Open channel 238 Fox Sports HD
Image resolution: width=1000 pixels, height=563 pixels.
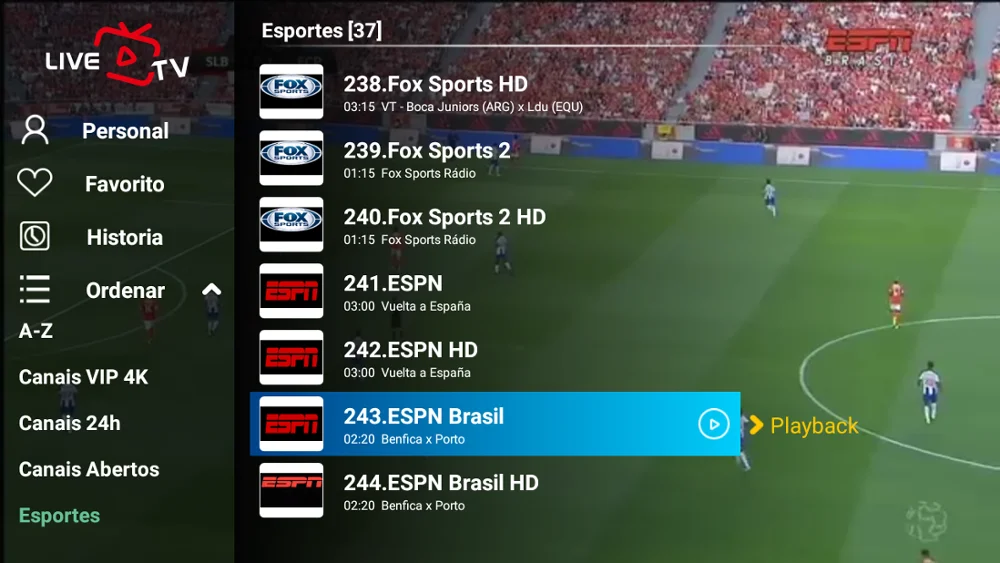[x=495, y=92]
